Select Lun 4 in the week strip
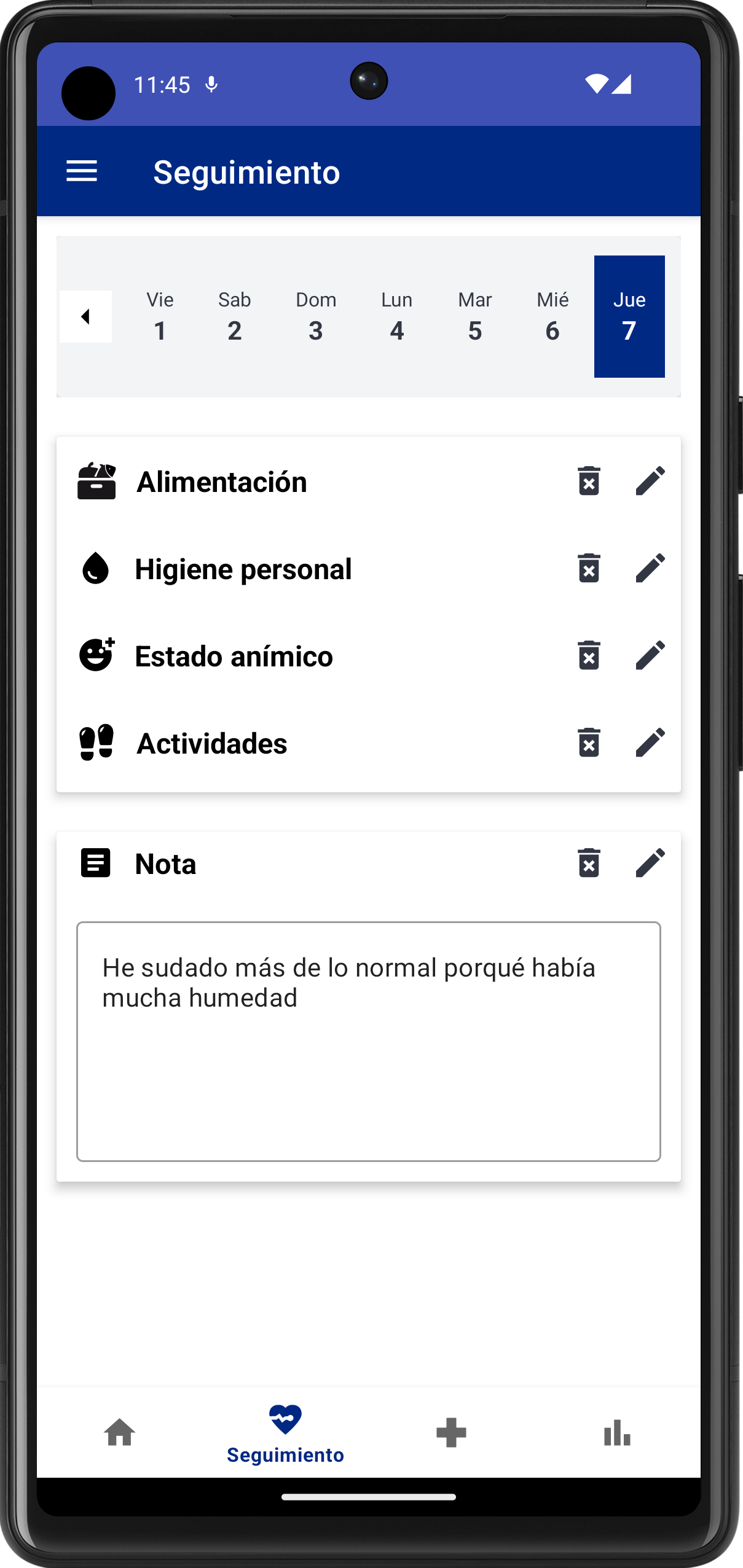The image size is (743, 1568). click(x=396, y=316)
